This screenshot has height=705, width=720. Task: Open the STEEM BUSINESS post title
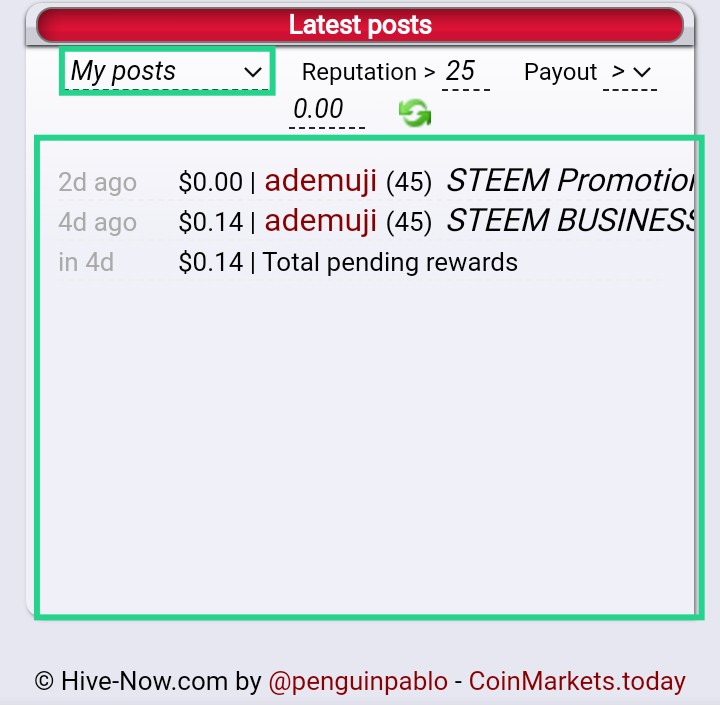[x=570, y=221]
